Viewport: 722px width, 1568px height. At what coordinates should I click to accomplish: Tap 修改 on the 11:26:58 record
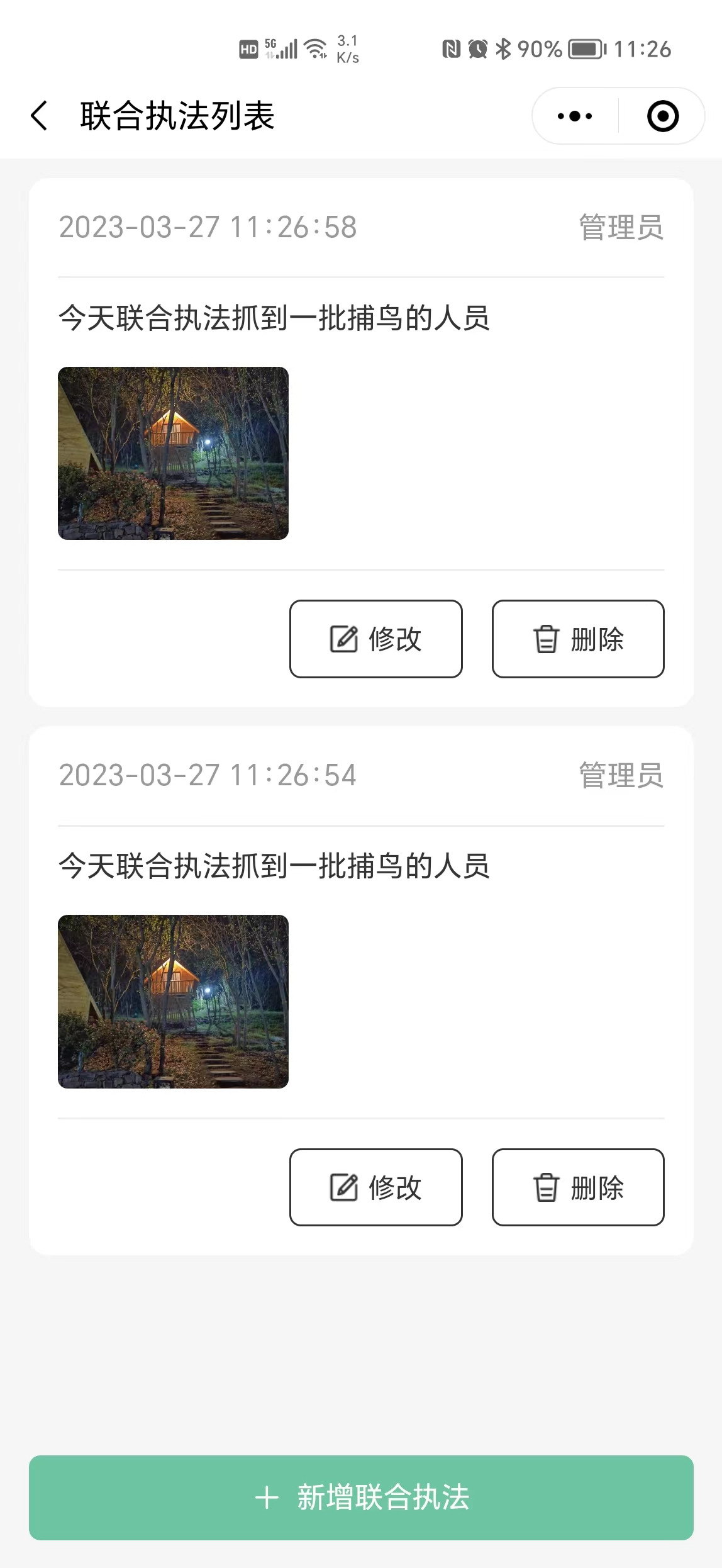pos(375,639)
